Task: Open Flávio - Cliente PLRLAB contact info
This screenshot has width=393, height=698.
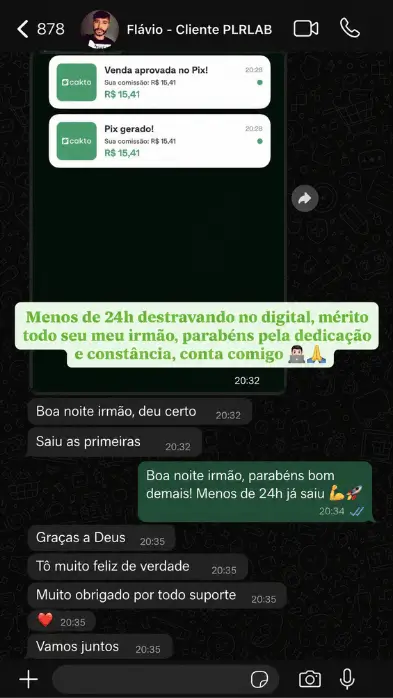Action: (x=199, y=29)
